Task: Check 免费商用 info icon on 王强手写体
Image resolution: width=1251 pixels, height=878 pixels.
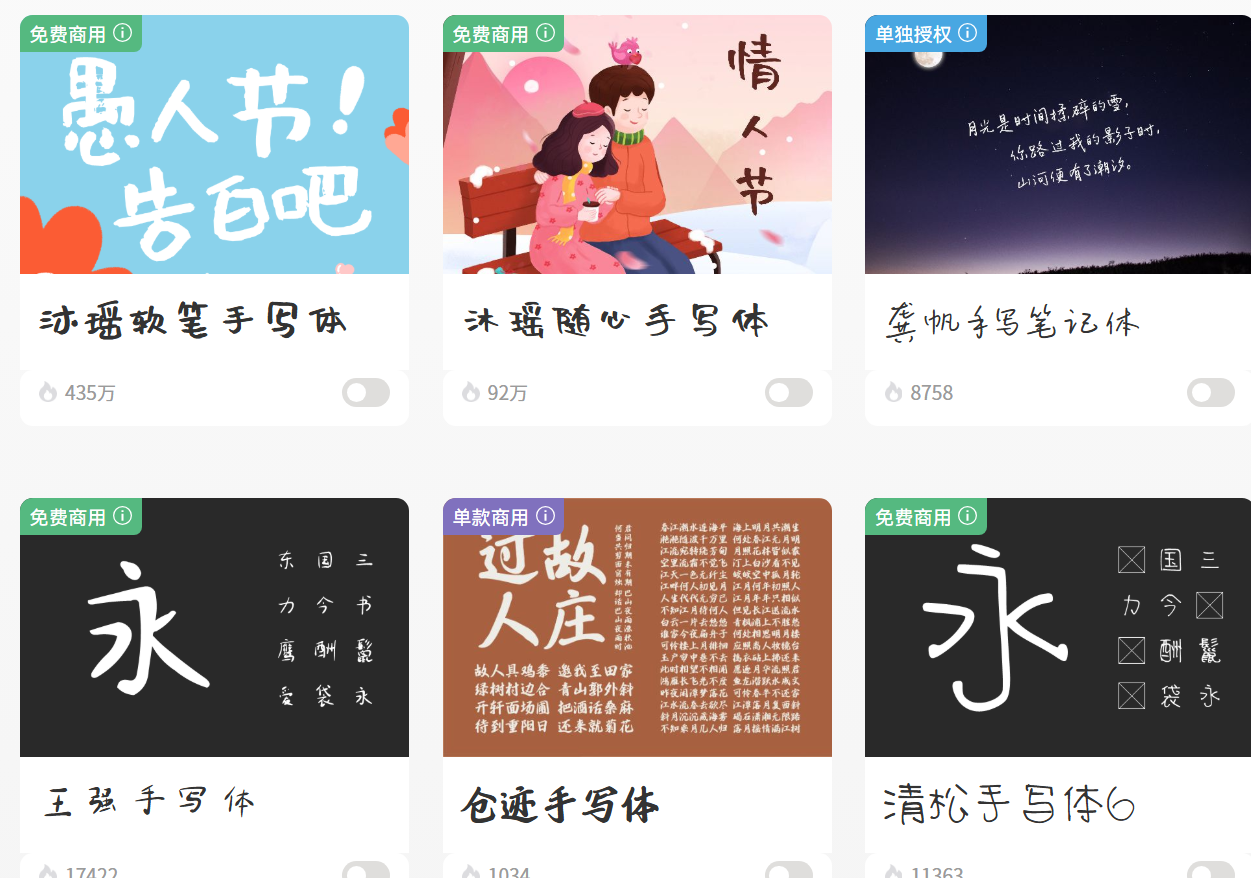Action: click(123, 516)
